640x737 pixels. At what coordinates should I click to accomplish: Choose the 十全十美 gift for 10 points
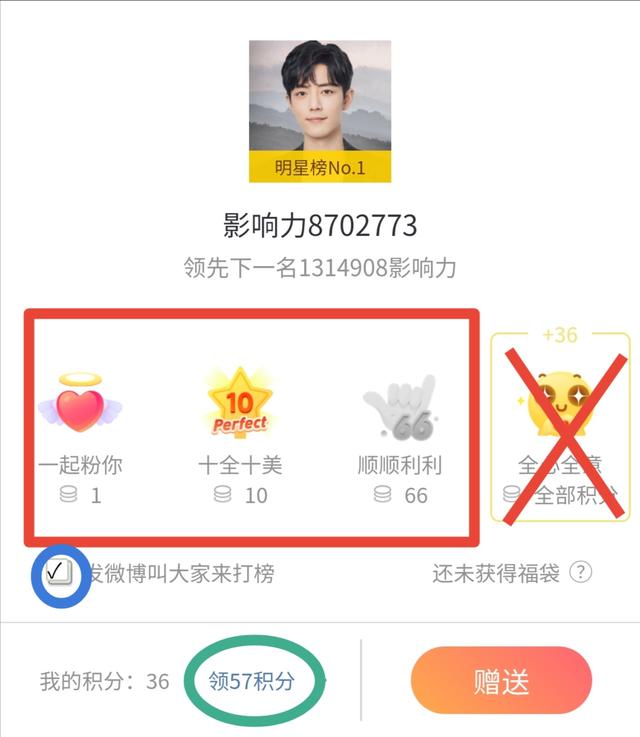point(239,430)
